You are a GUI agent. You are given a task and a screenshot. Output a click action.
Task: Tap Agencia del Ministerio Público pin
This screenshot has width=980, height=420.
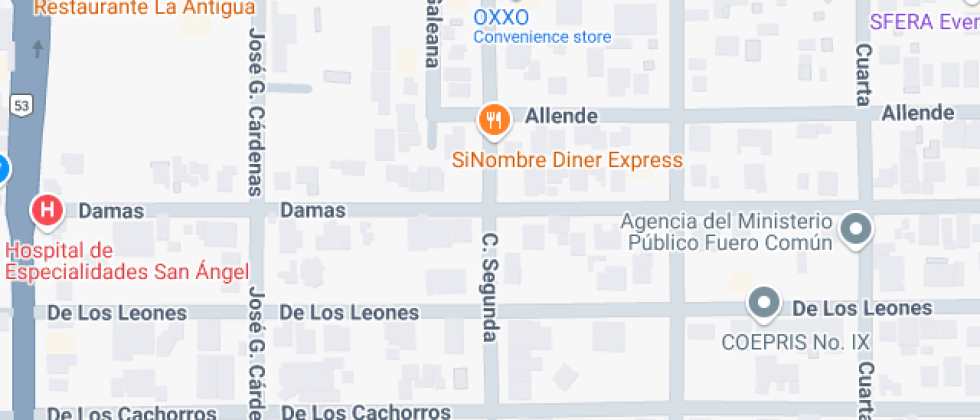click(x=856, y=230)
